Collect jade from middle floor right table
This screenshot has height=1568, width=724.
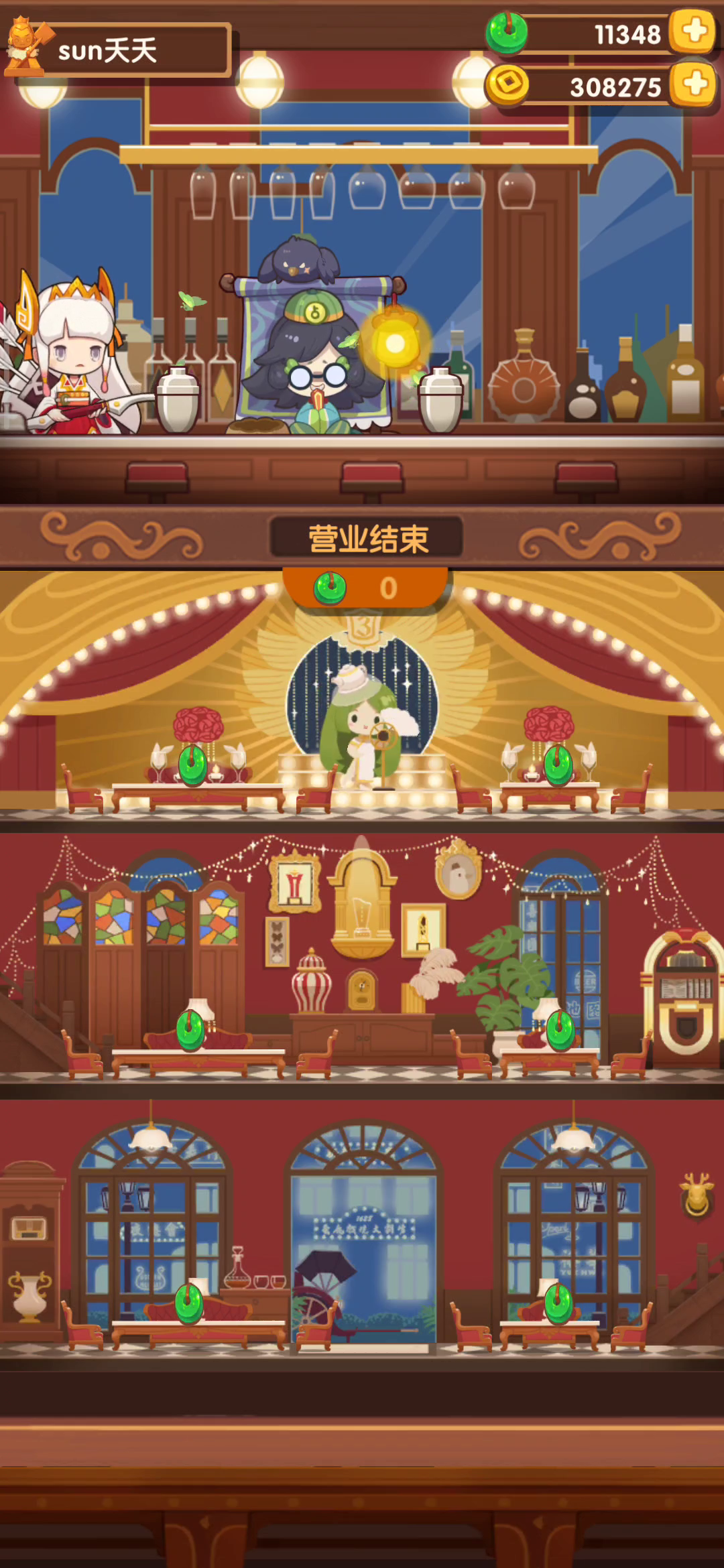click(x=561, y=1030)
